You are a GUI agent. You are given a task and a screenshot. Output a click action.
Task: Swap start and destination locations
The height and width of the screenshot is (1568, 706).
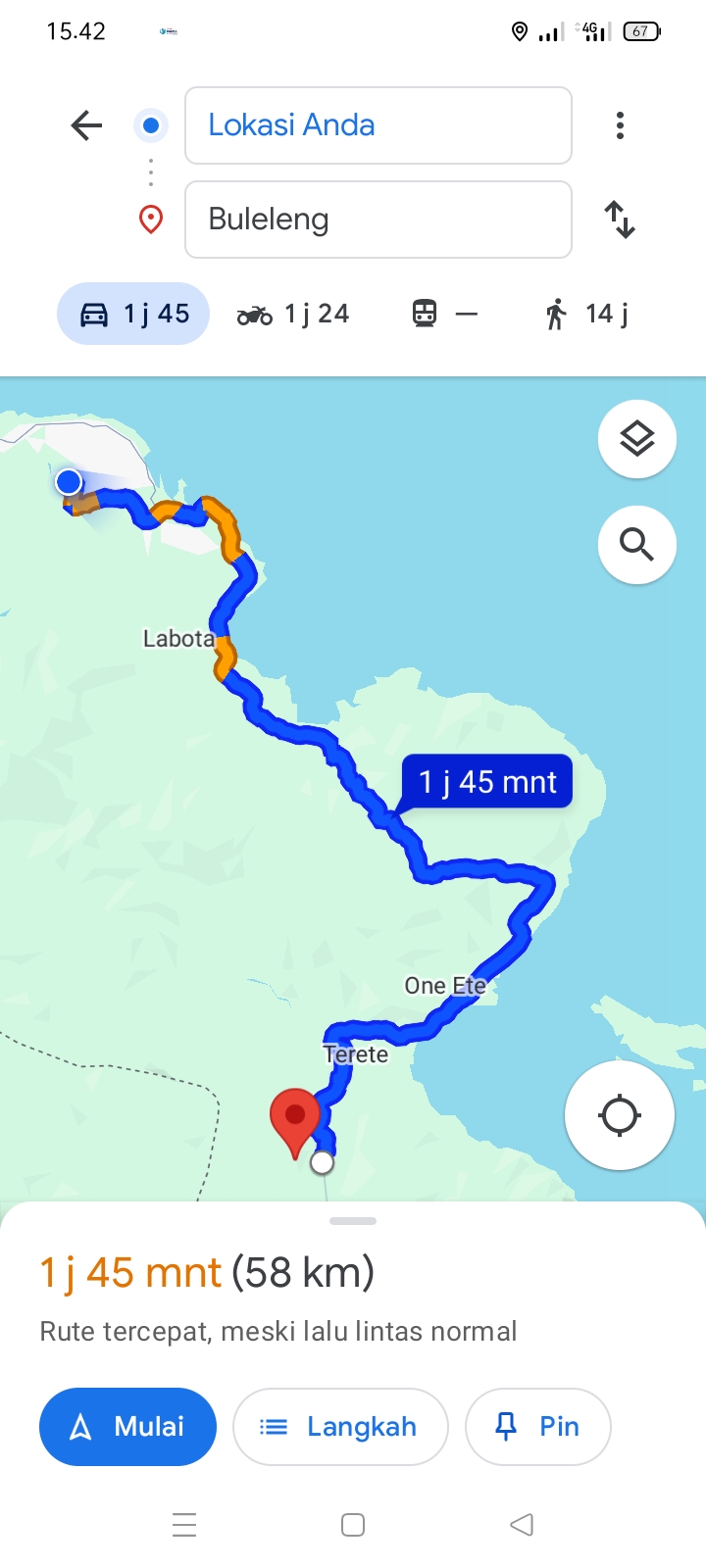click(620, 220)
